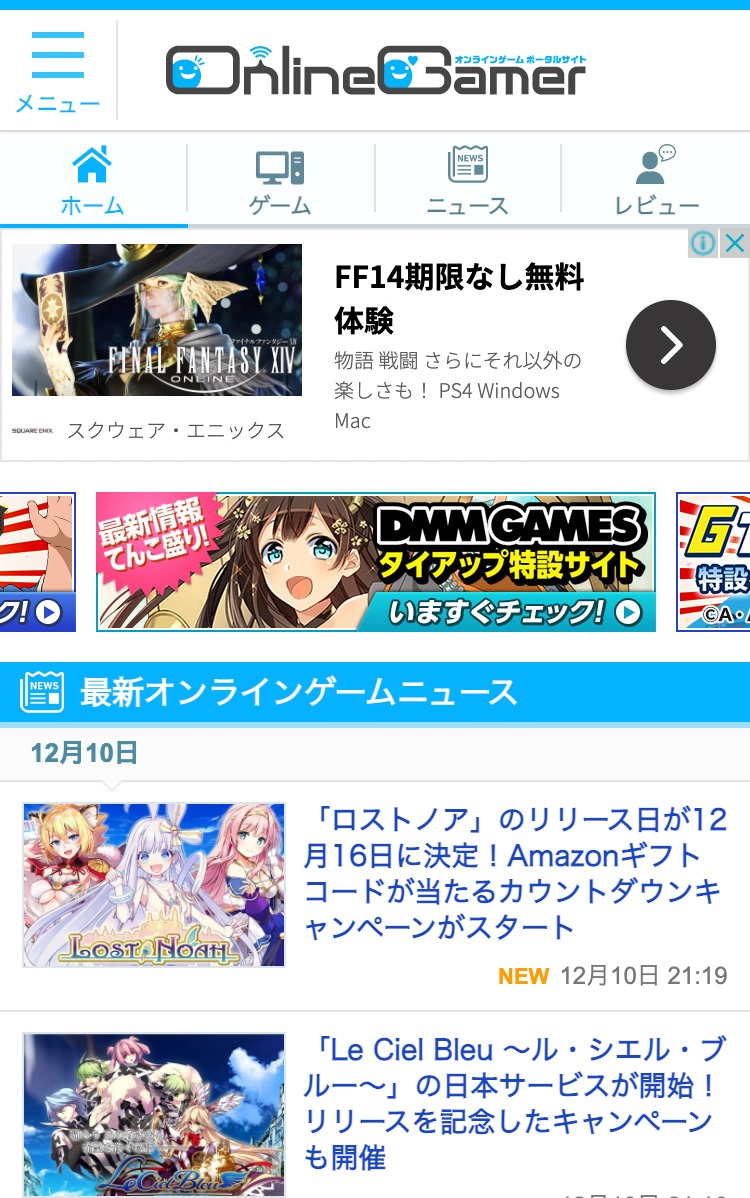Close the FF14 advertisement
Screen dimensions: 750x1198
(x=734, y=242)
